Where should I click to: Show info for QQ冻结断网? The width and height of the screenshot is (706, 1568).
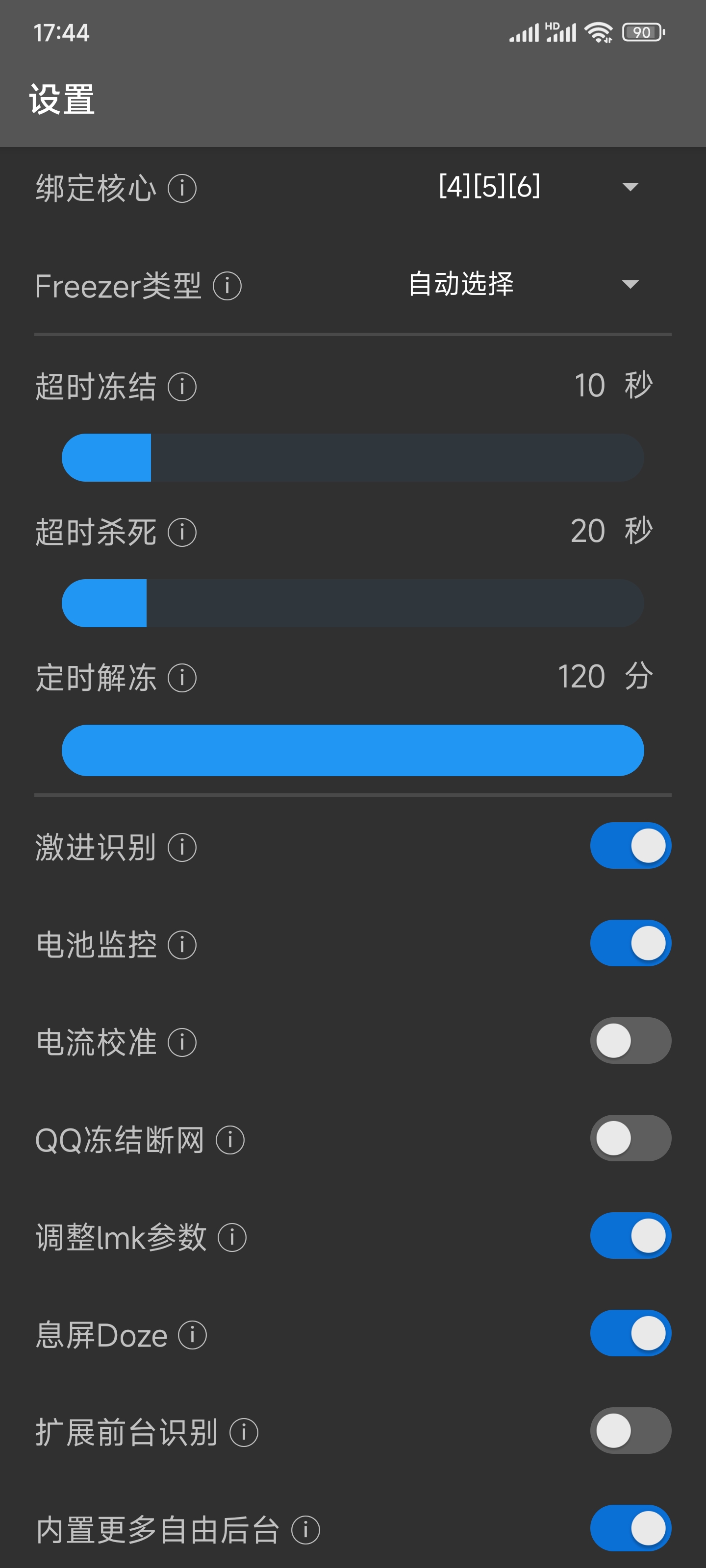230,1140
